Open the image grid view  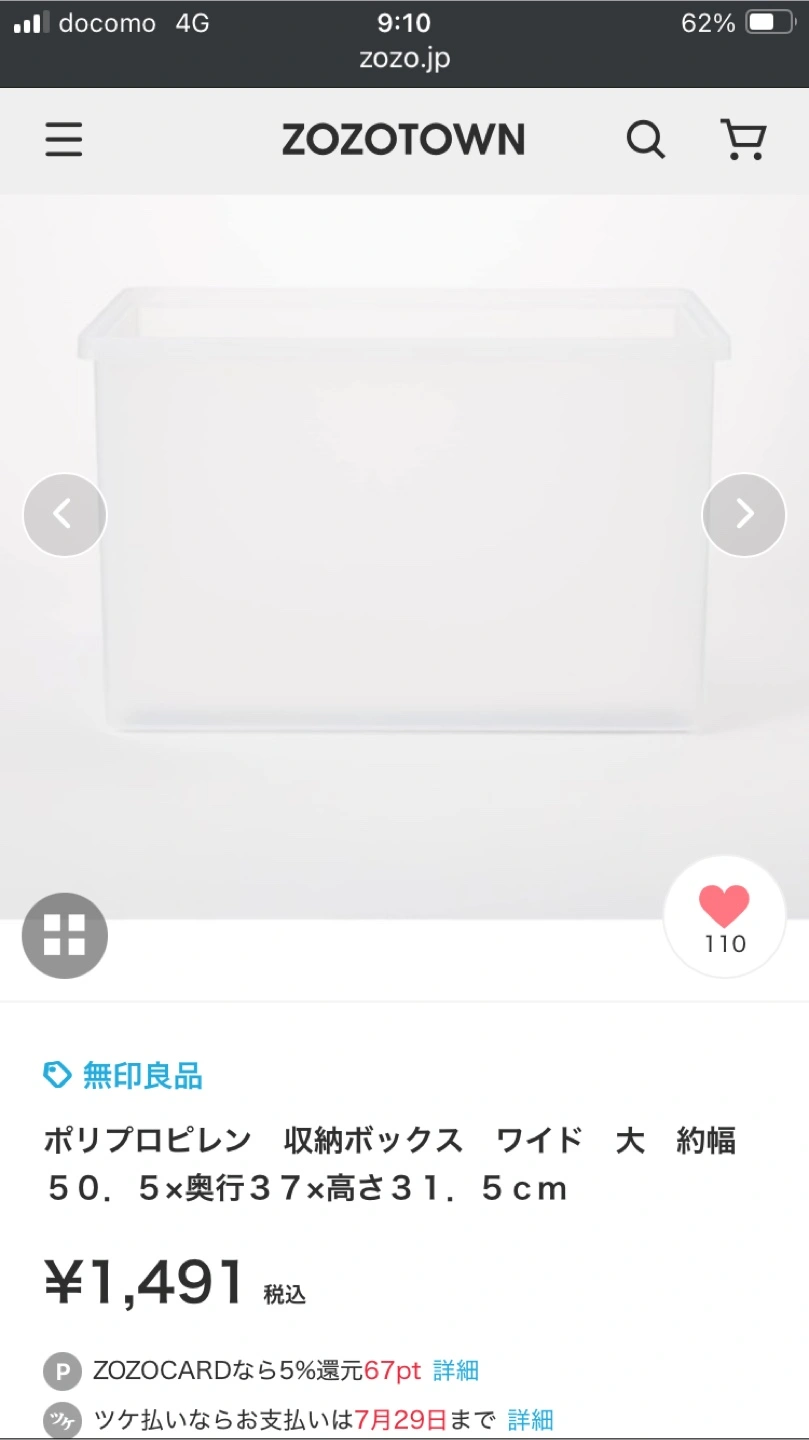click(x=65, y=935)
